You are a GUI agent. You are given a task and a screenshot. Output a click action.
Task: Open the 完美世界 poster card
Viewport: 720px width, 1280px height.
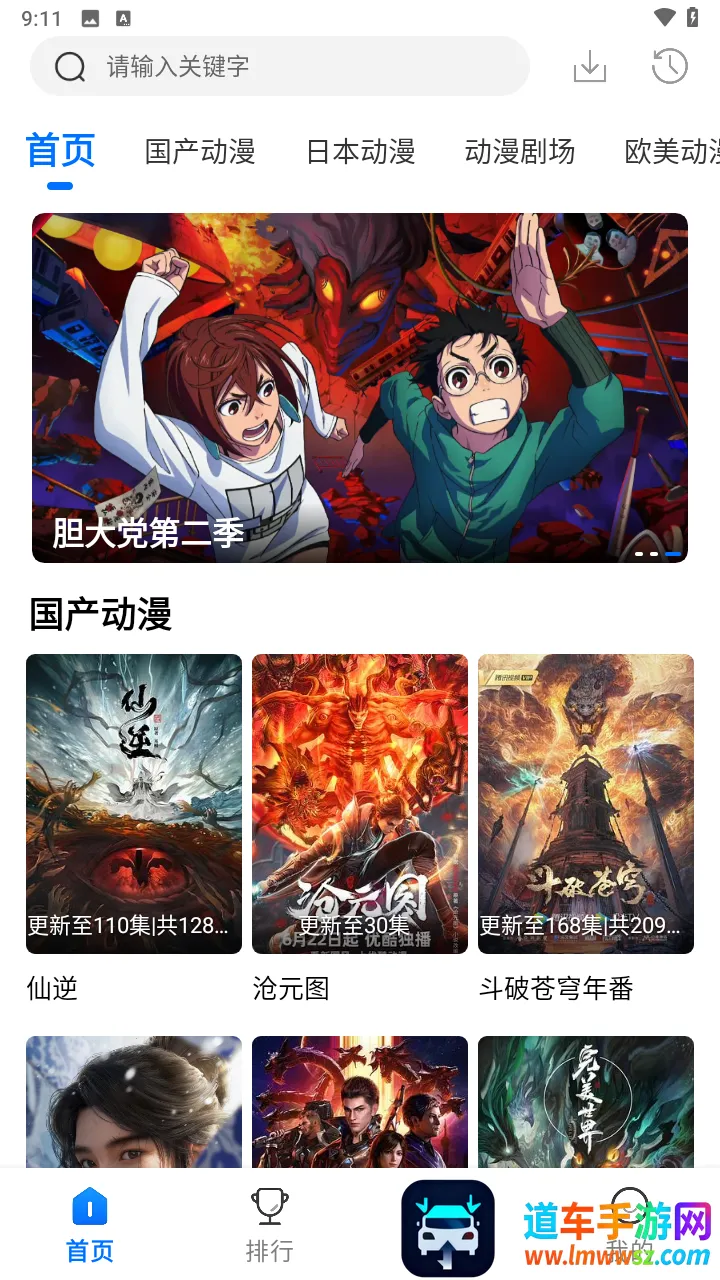[x=586, y=1100]
